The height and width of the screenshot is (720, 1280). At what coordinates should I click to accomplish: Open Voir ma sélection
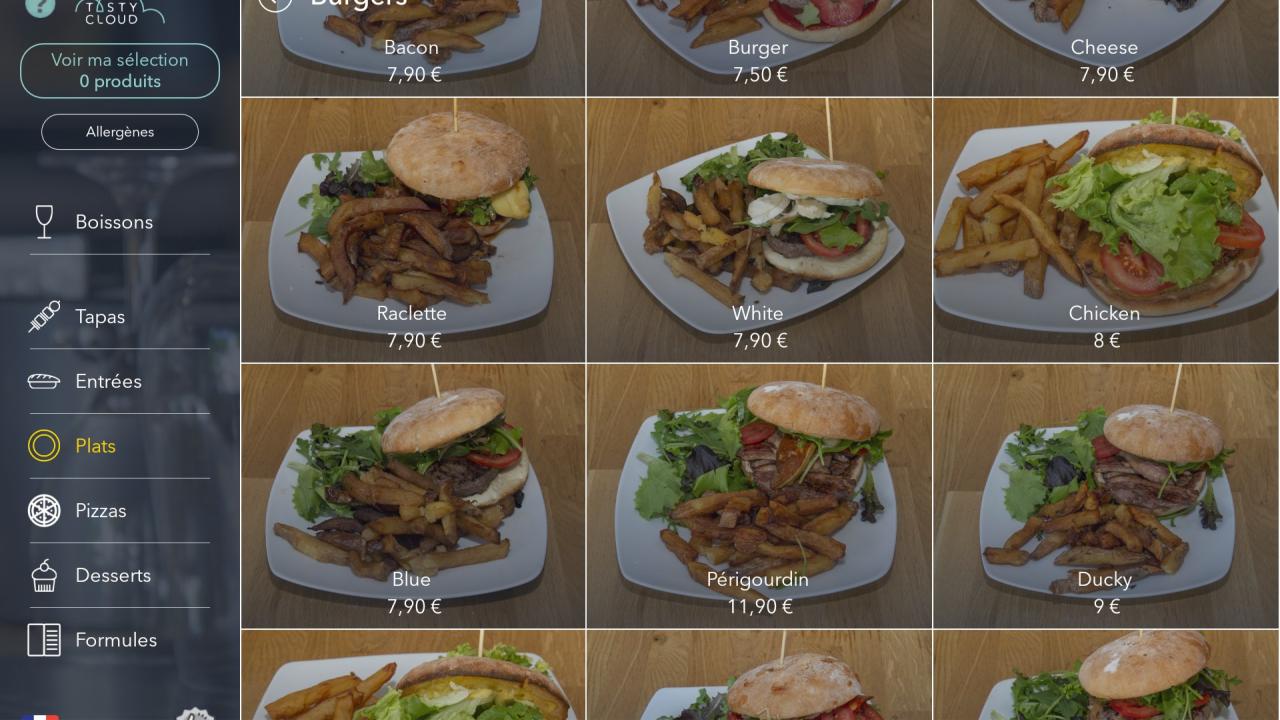pos(120,71)
